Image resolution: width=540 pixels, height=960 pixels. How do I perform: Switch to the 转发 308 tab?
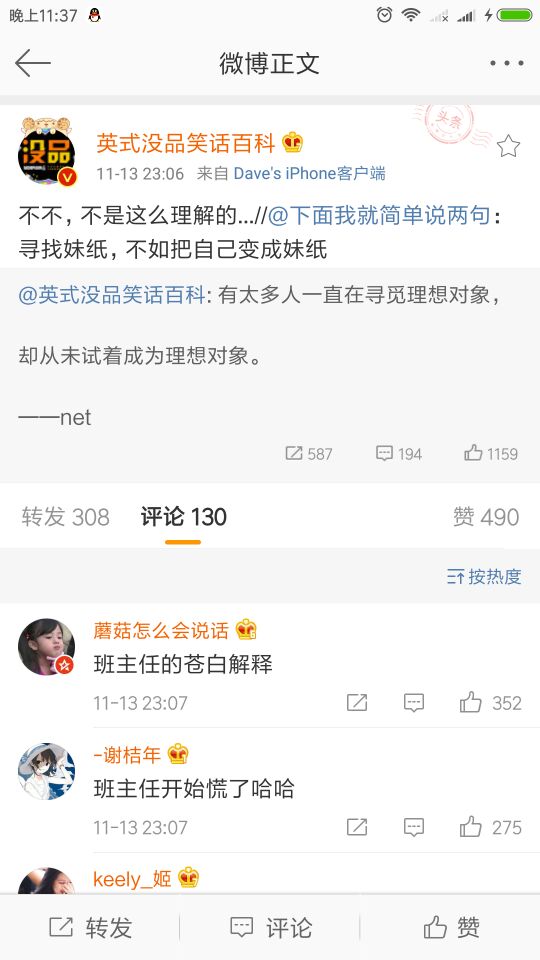[66, 517]
